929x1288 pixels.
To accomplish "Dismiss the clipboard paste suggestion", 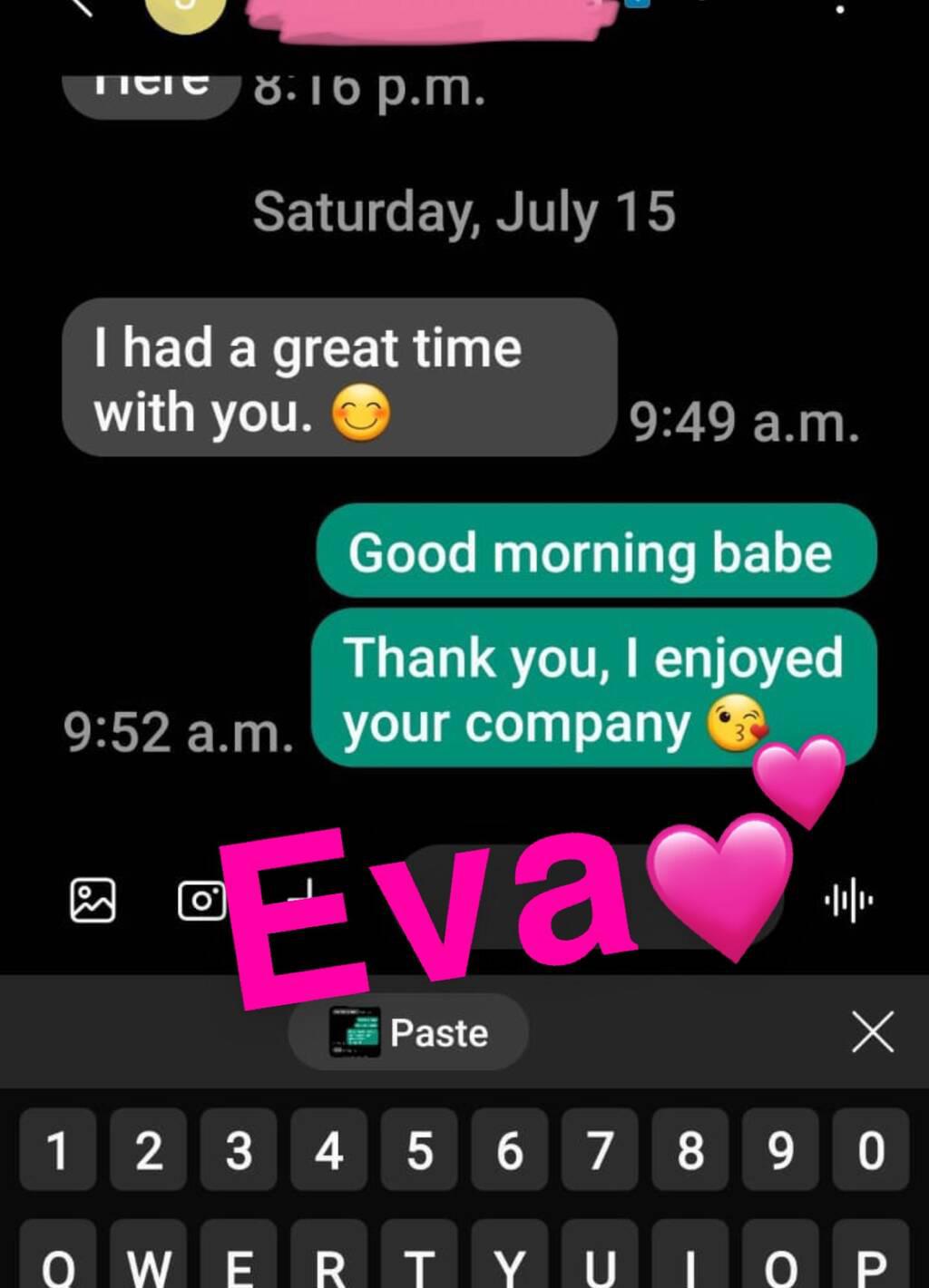I will pyautogui.click(x=873, y=1032).
